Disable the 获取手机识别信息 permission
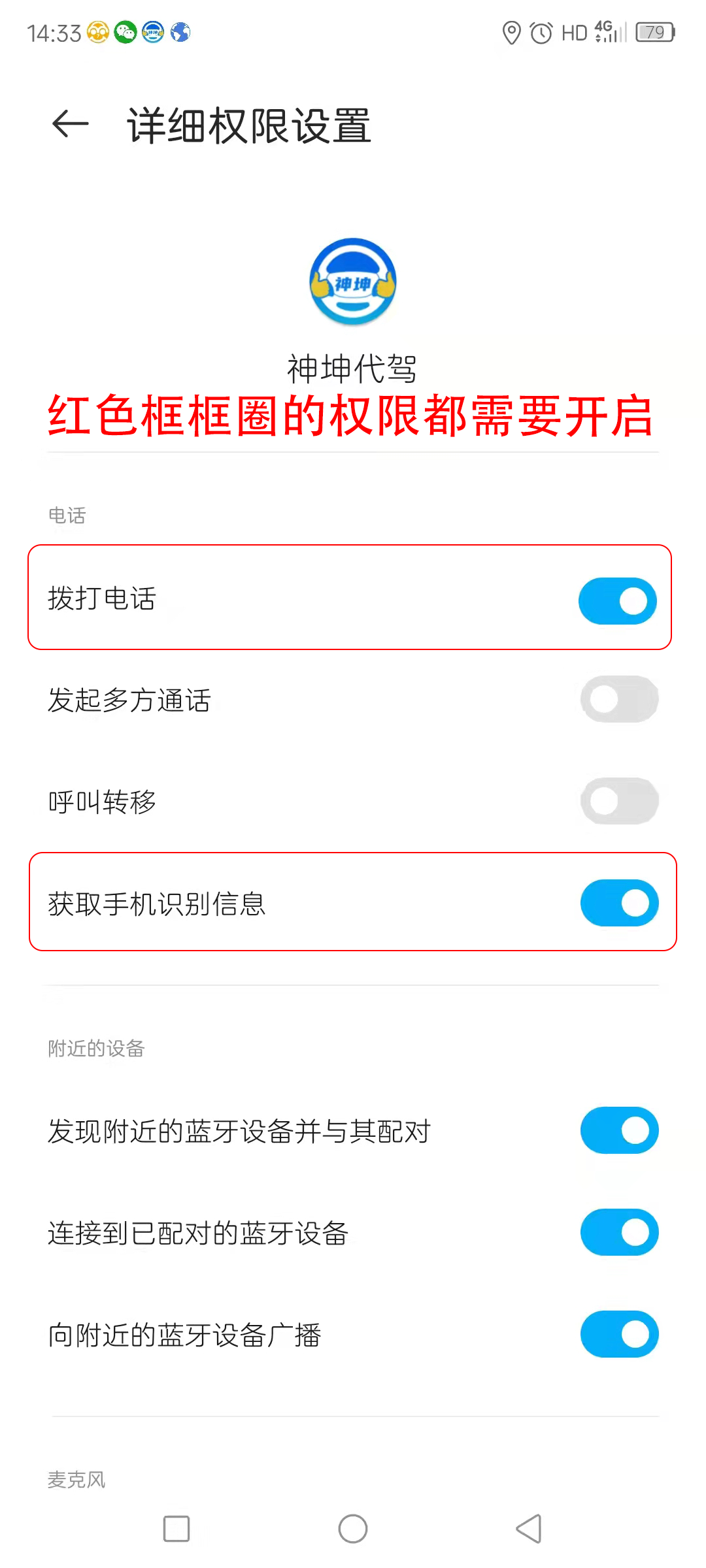The height and width of the screenshot is (1568, 706). 618,903
